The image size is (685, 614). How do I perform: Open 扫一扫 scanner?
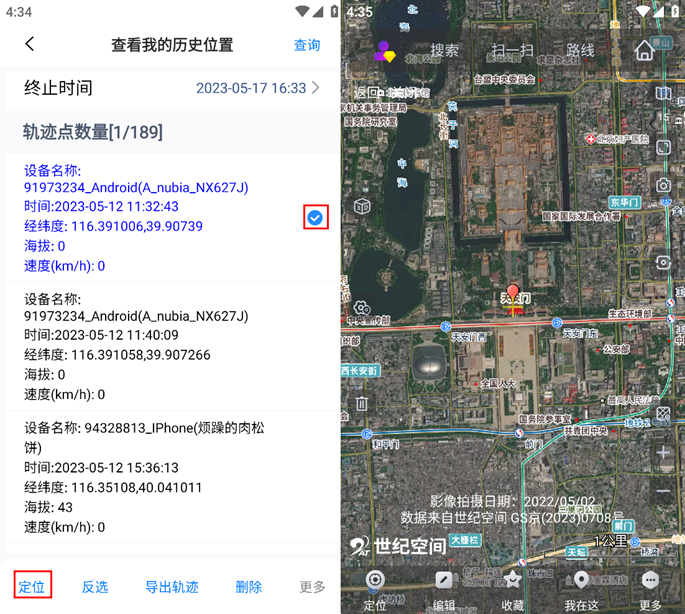coord(512,50)
